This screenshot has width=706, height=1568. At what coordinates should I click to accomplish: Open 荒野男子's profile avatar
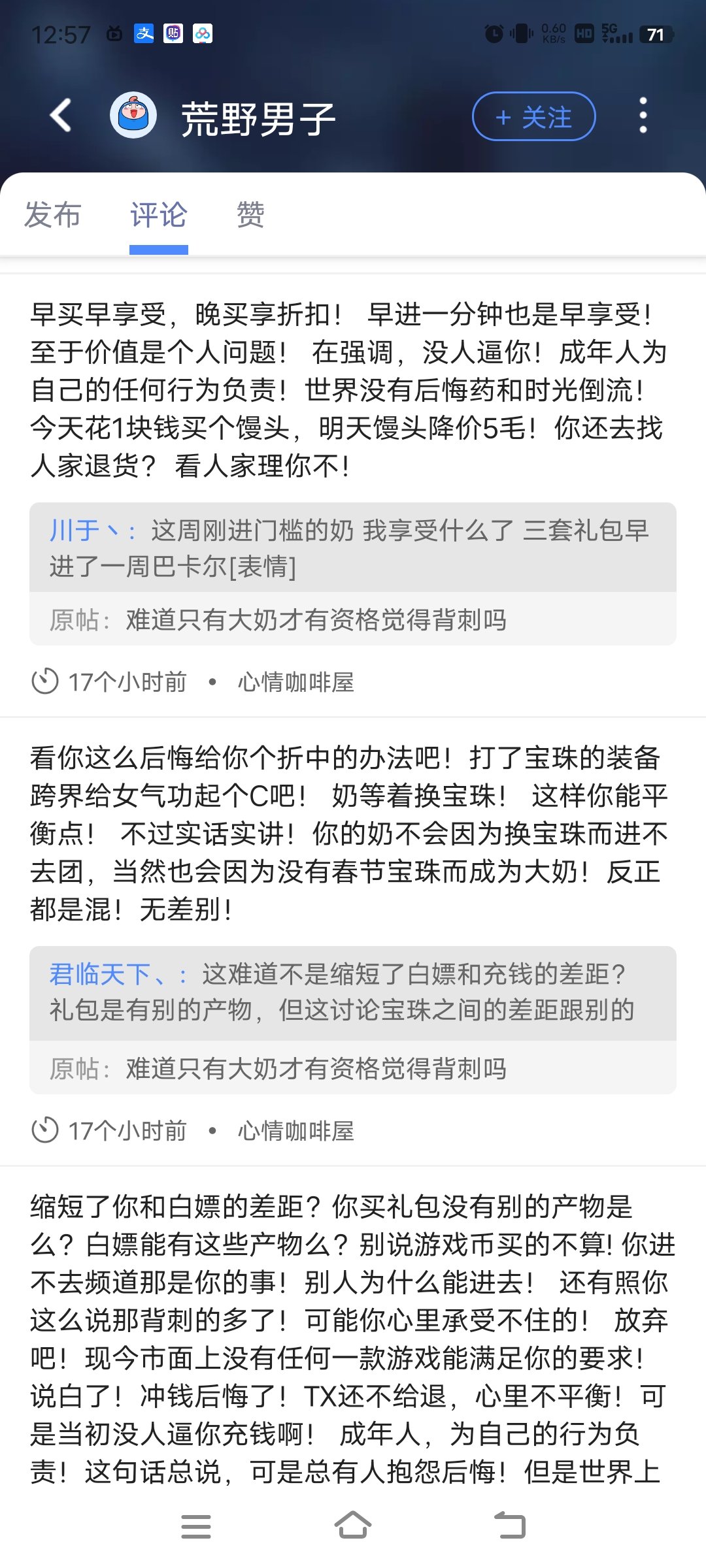[x=133, y=116]
